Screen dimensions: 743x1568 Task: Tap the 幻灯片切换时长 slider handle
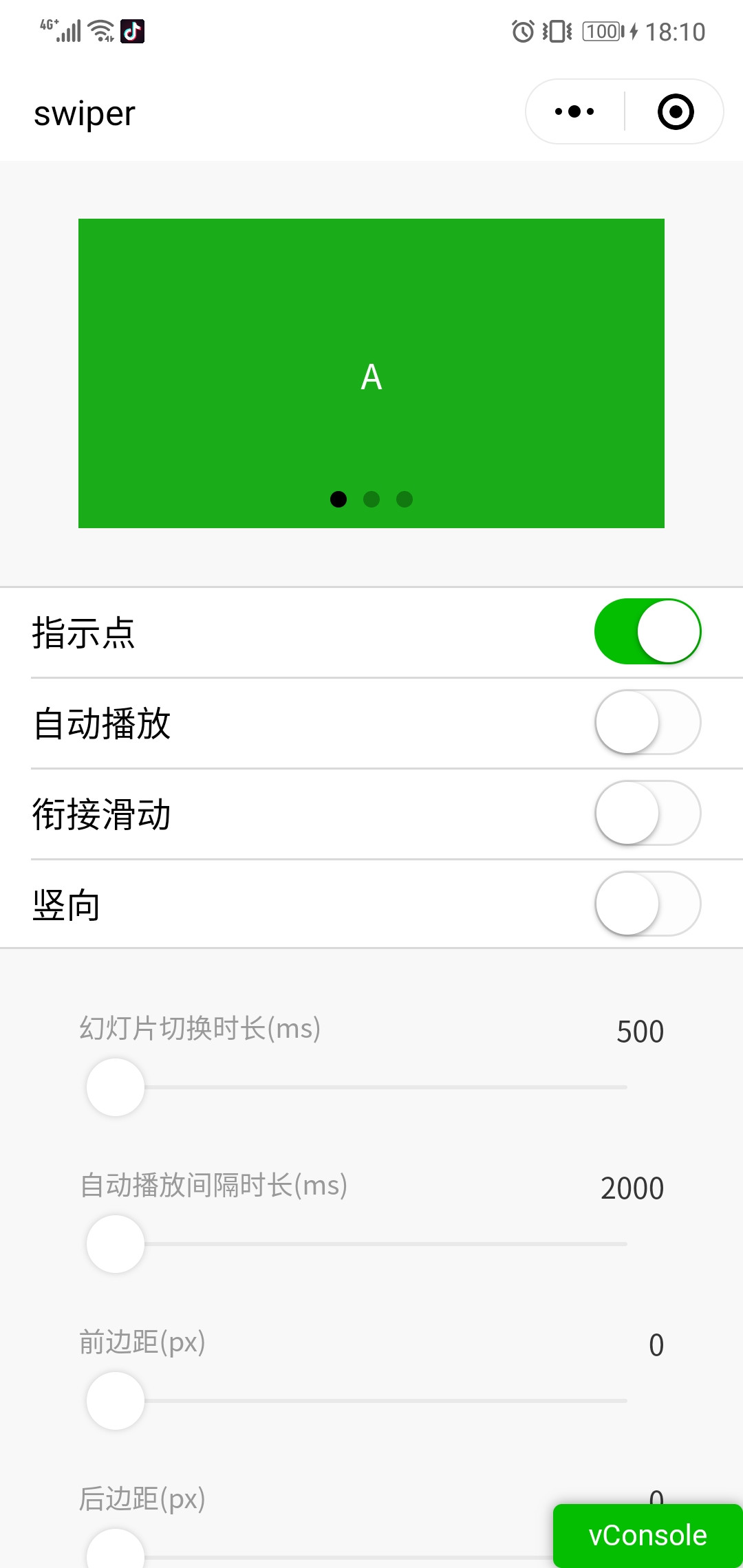(116, 1087)
